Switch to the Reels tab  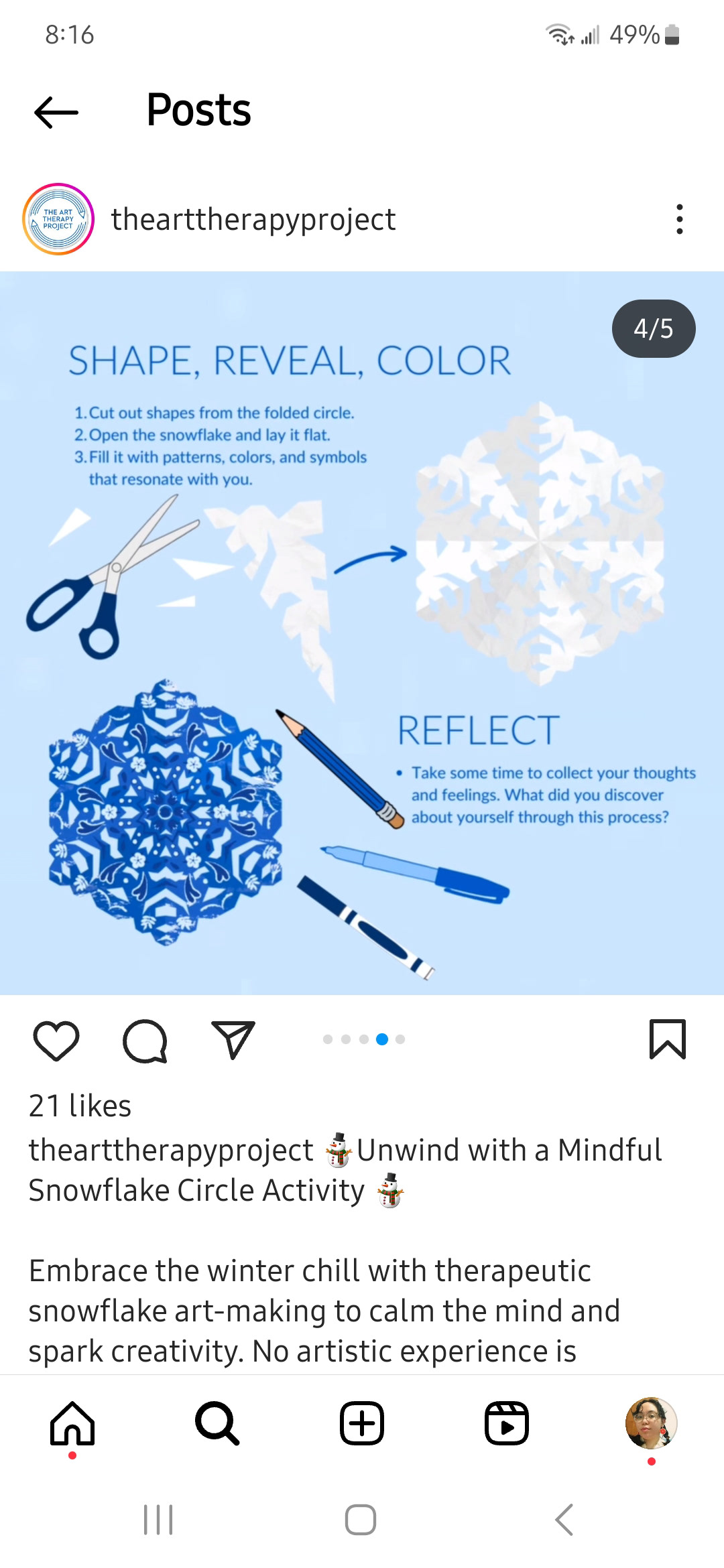coord(507,1423)
